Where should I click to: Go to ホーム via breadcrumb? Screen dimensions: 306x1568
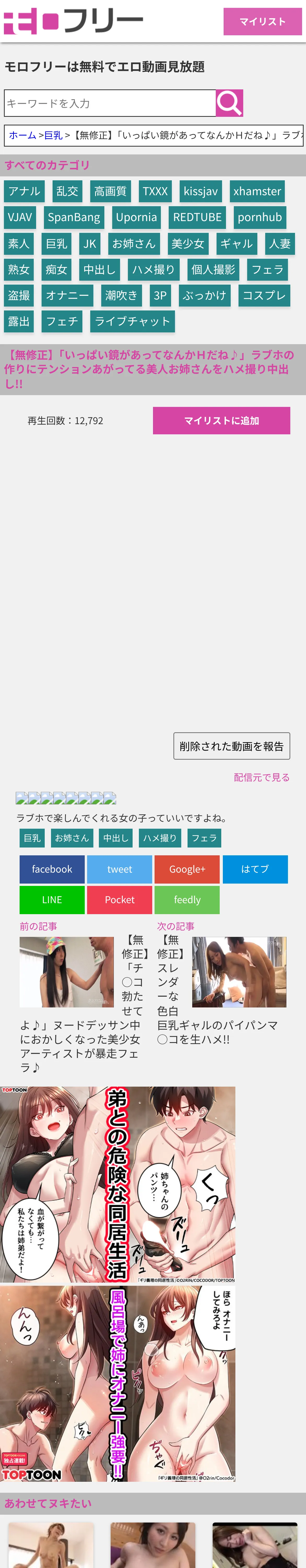22,135
